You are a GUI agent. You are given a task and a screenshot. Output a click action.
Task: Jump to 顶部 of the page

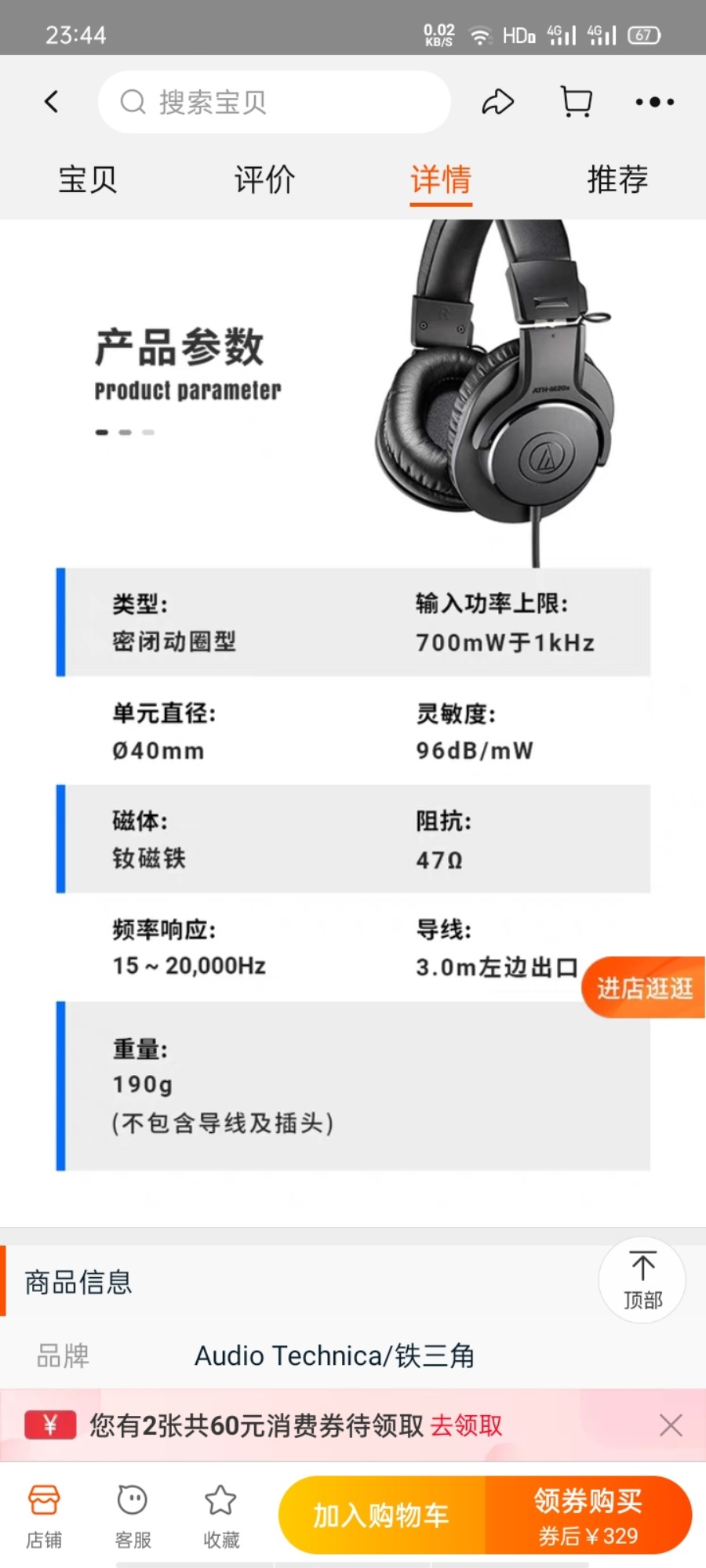642,1280
